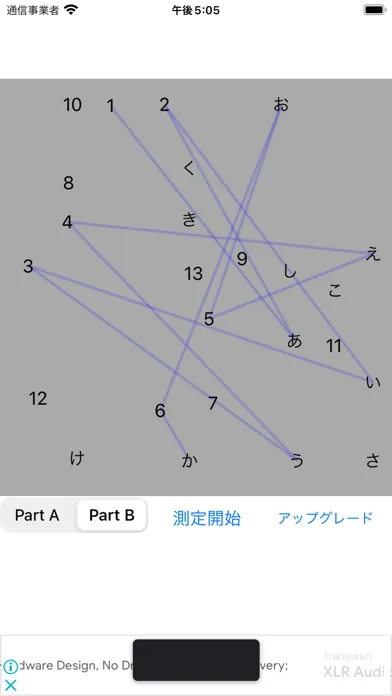
Task: Select the character け on the board
Action: coord(77,458)
